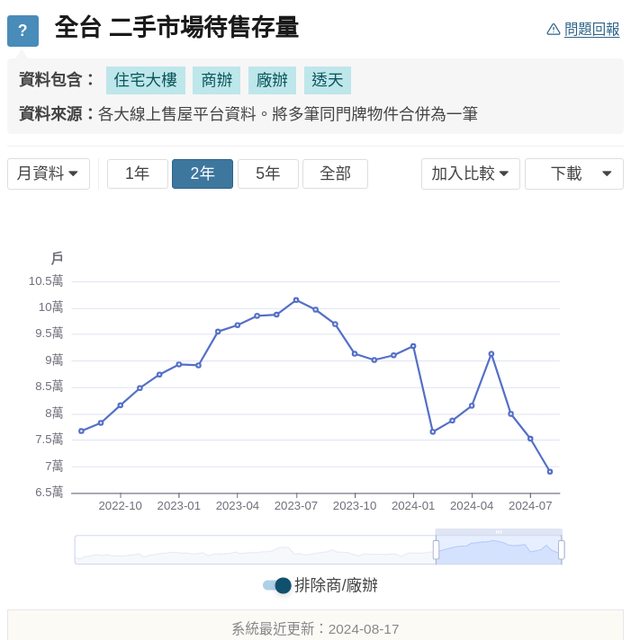Image resolution: width=631 pixels, height=640 pixels.
Task: Tap the left handle of the range navigator
Action: pos(436,549)
